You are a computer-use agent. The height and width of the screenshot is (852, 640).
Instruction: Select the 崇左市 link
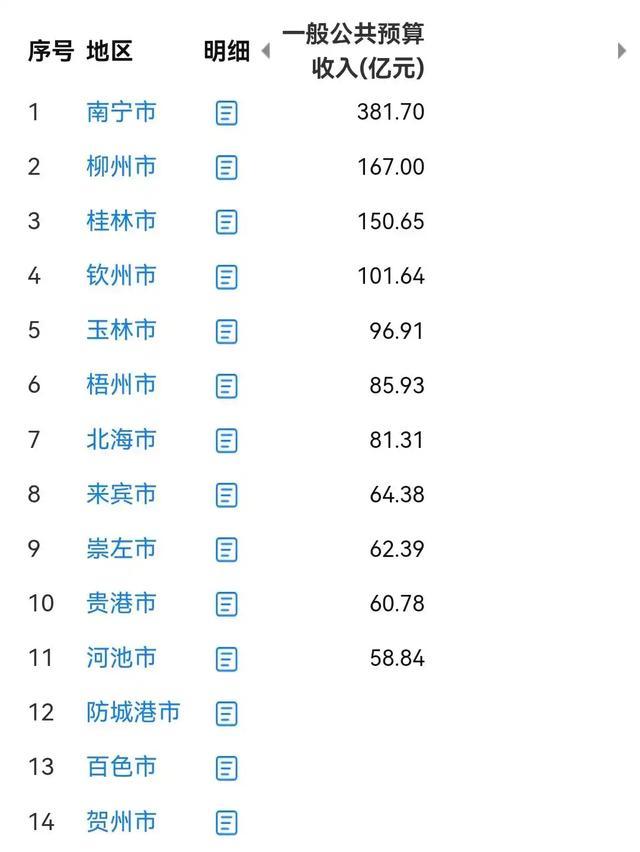[121, 548]
